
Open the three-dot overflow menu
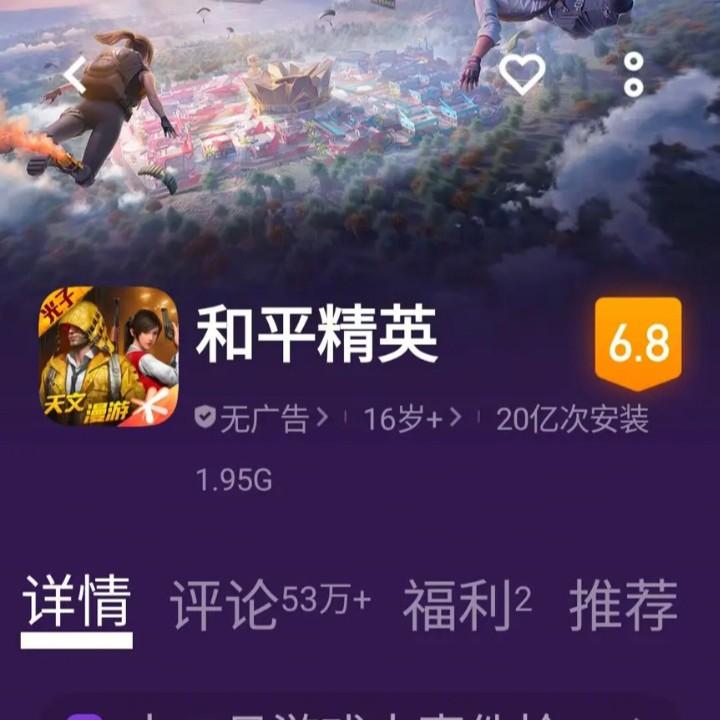[634, 74]
